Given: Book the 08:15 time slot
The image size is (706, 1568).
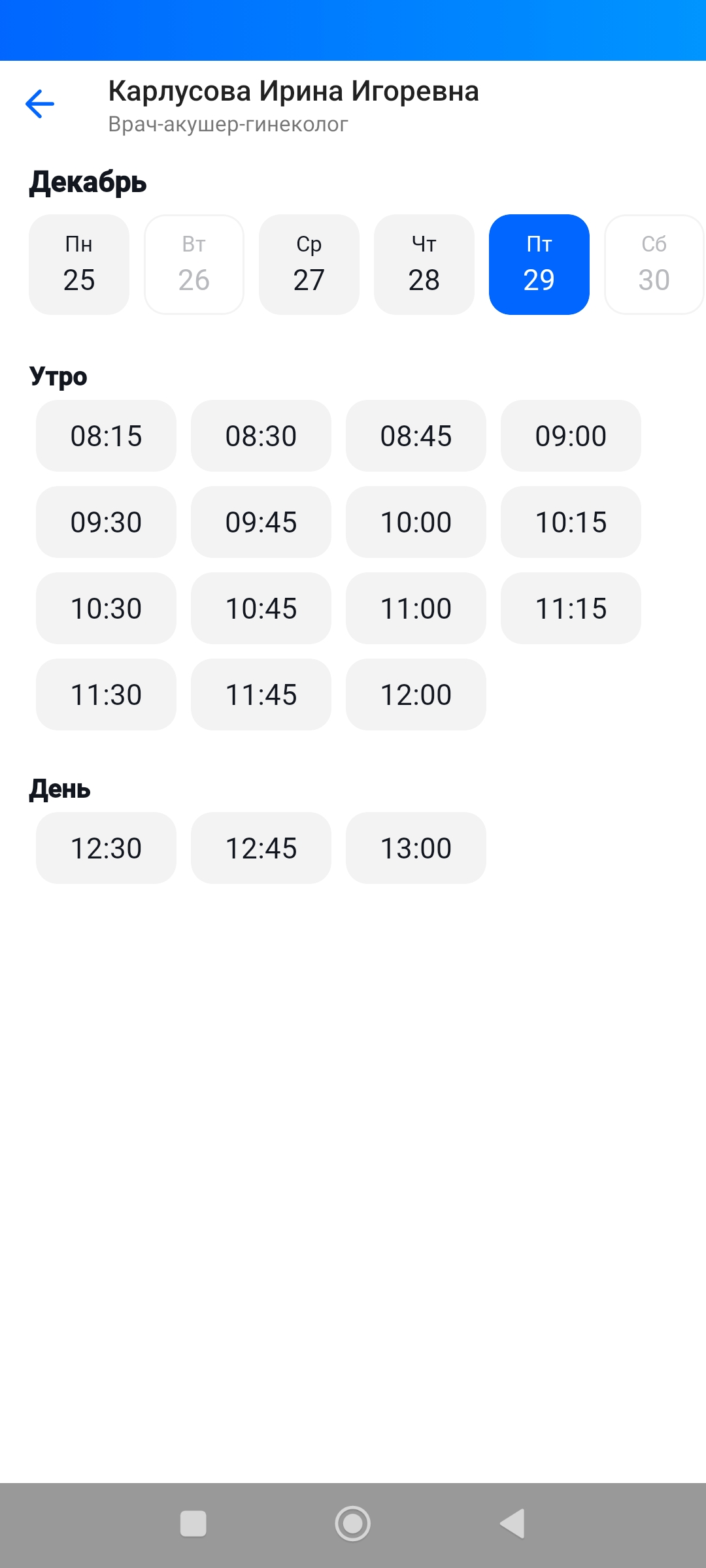Looking at the screenshot, I should click(x=106, y=436).
